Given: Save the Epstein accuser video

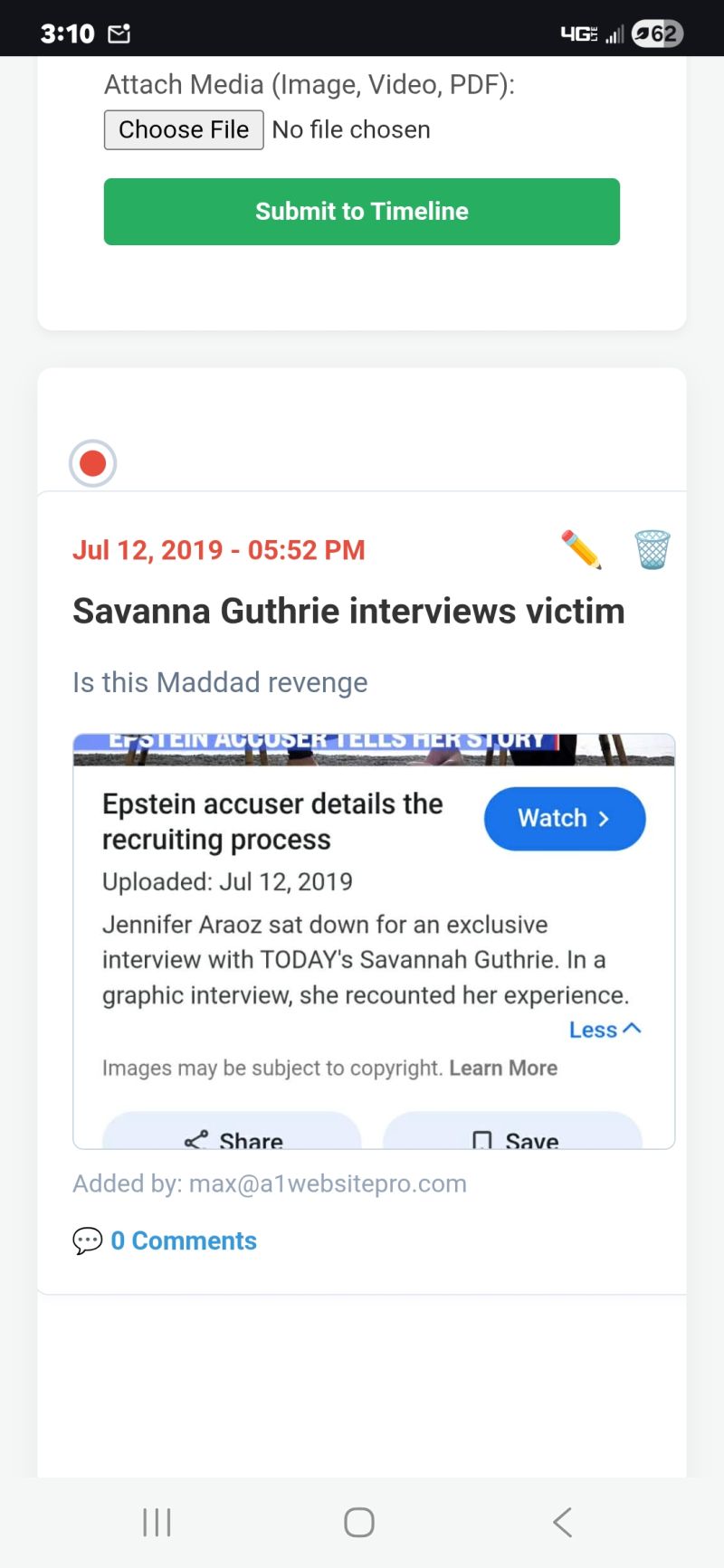Looking at the screenshot, I should [x=513, y=1136].
